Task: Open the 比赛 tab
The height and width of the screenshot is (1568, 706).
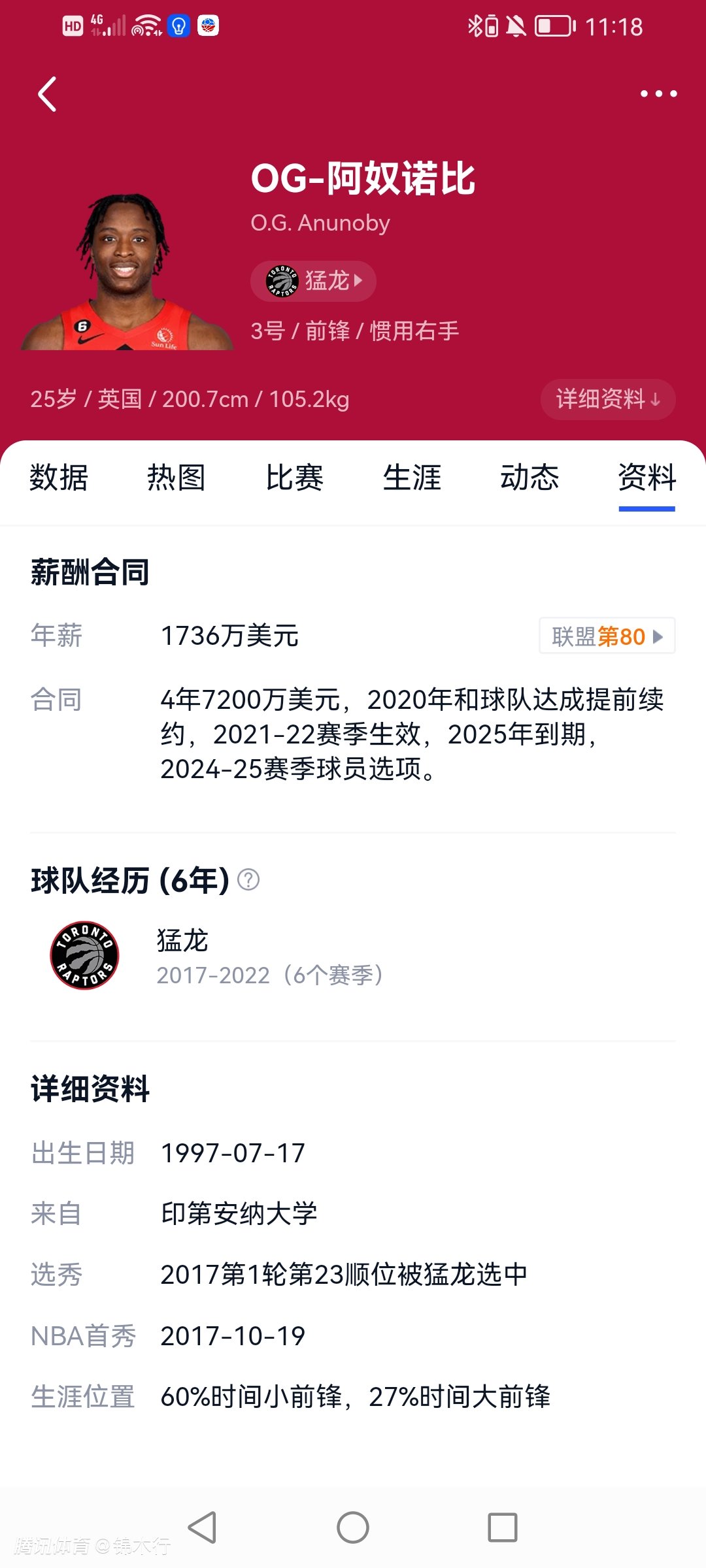Action: pyautogui.click(x=294, y=478)
